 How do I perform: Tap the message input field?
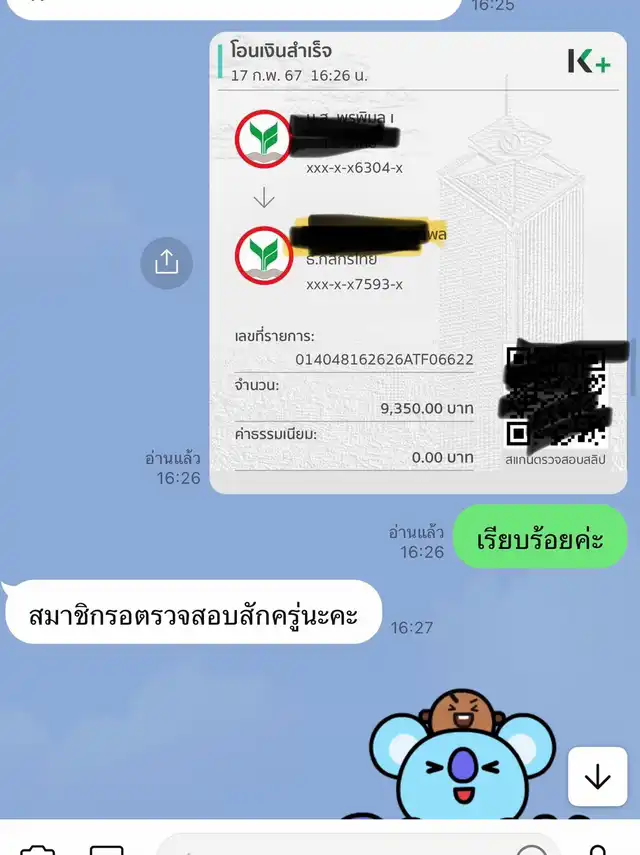340,847
